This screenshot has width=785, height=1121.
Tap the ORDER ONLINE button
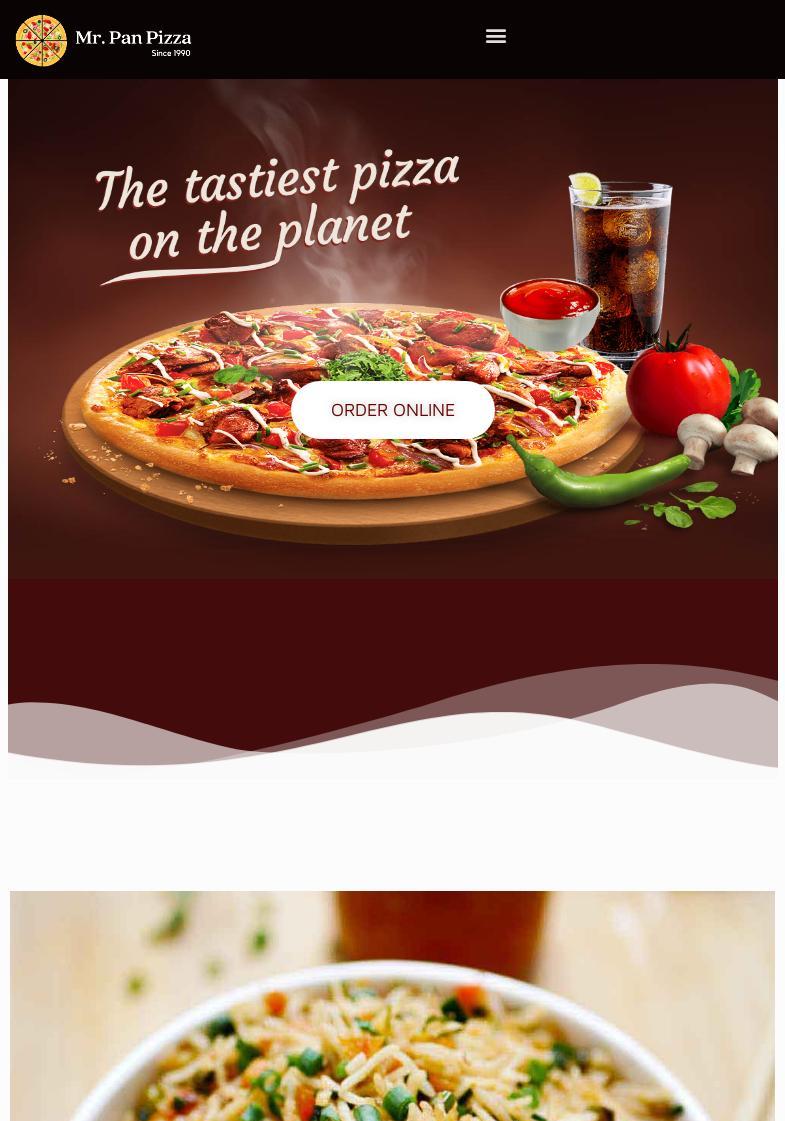click(x=392, y=410)
